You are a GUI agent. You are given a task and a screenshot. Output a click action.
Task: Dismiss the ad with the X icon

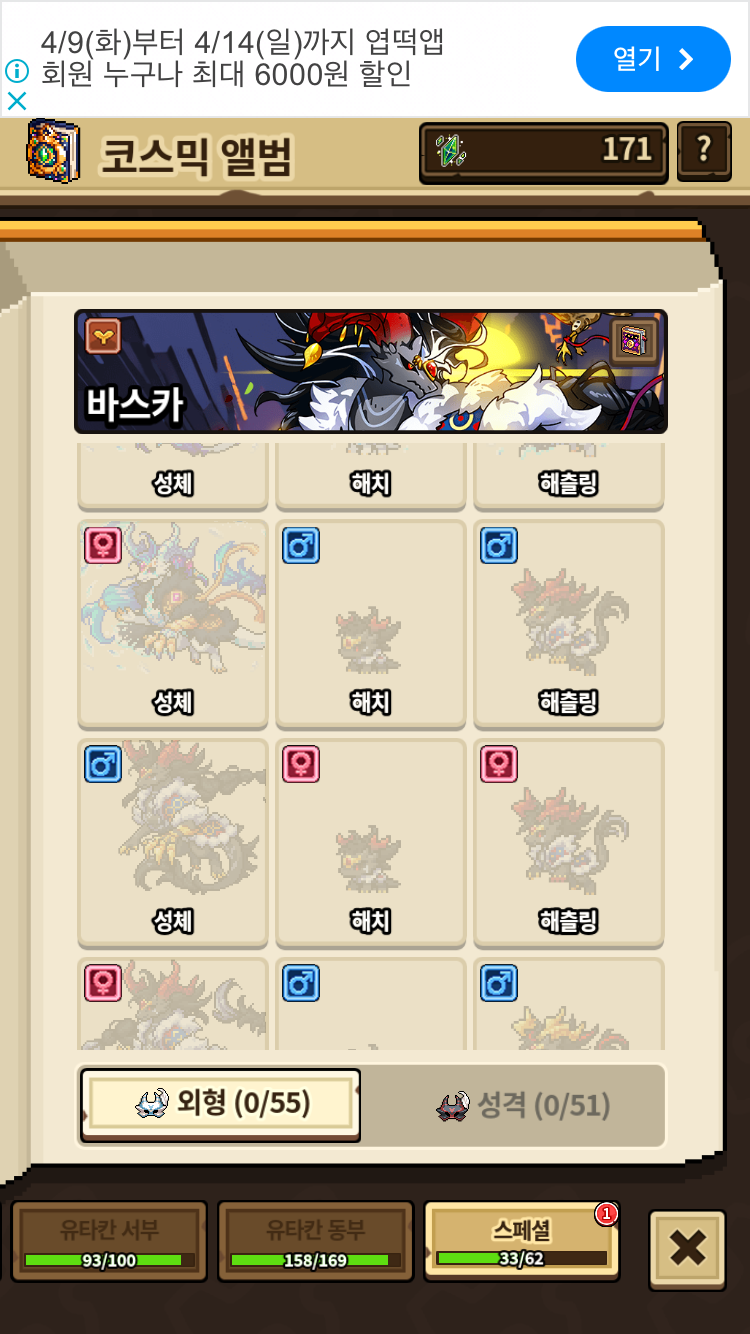click(x=16, y=100)
